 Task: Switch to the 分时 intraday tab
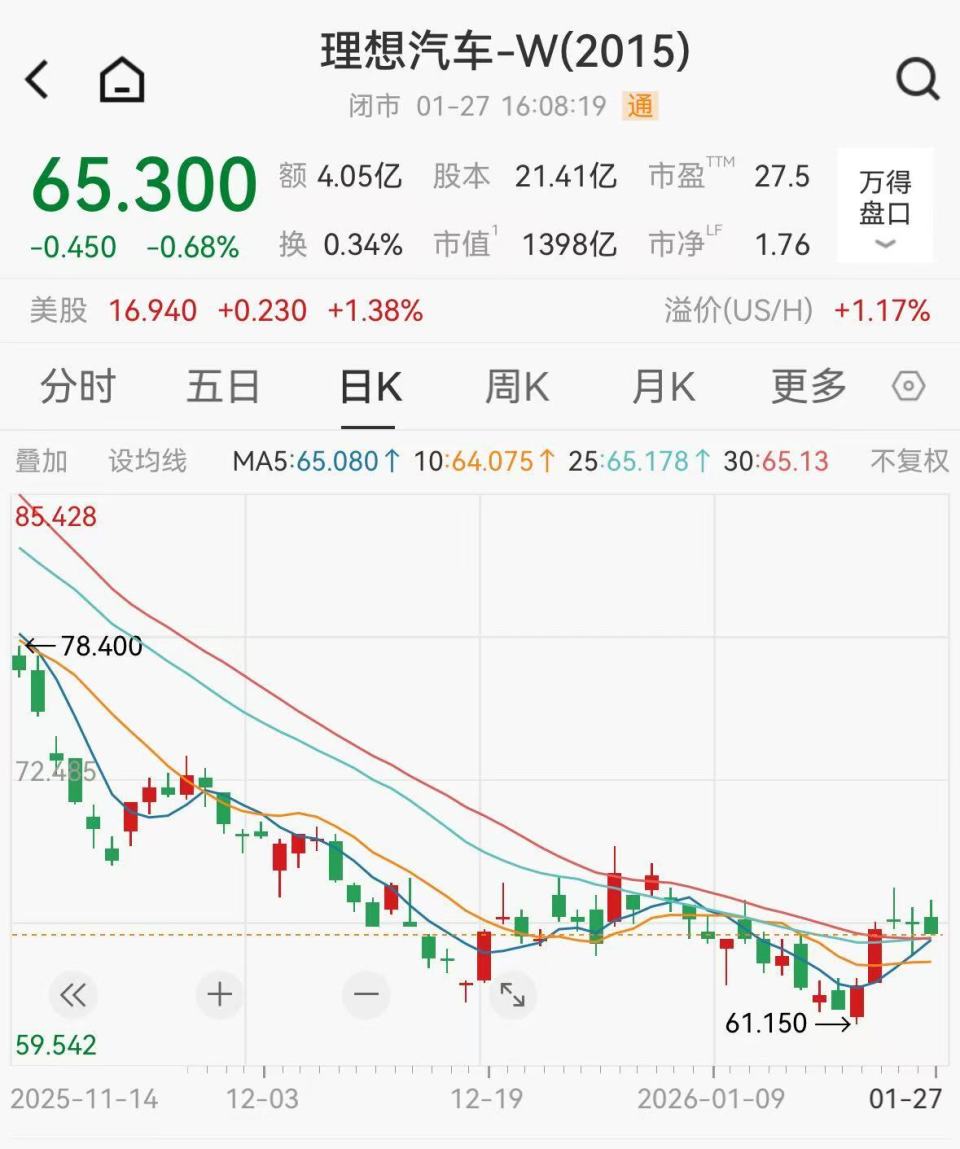[79, 386]
